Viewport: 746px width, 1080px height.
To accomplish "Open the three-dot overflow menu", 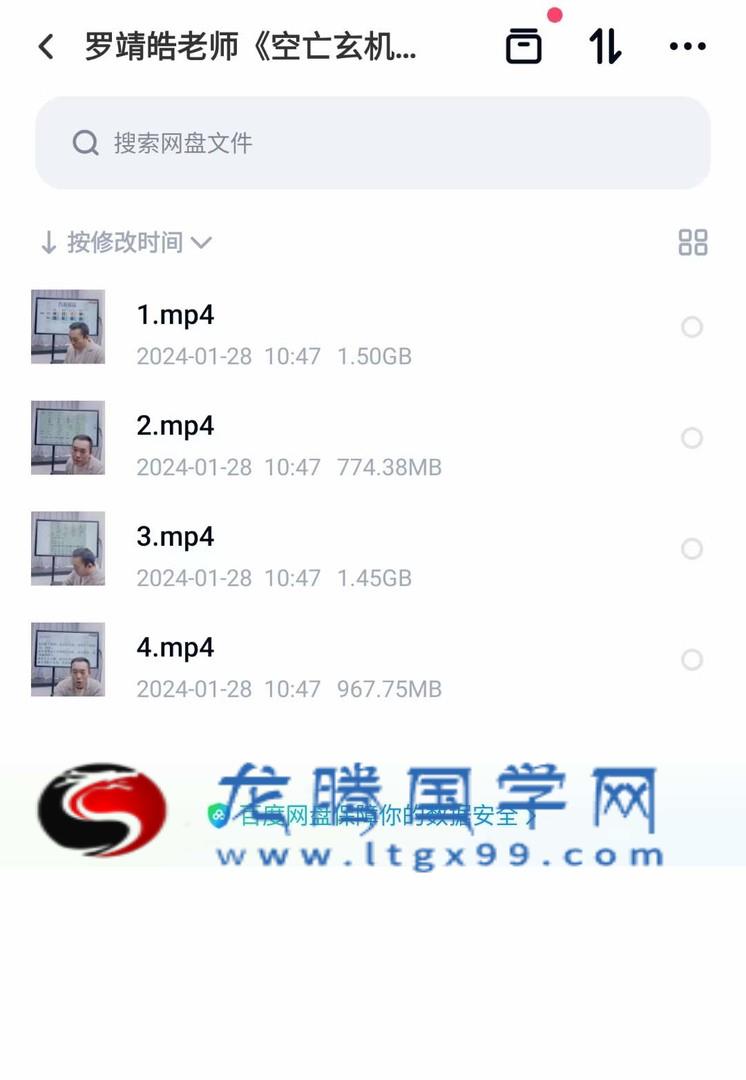I will pyautogui.click(x=687, y=46).
